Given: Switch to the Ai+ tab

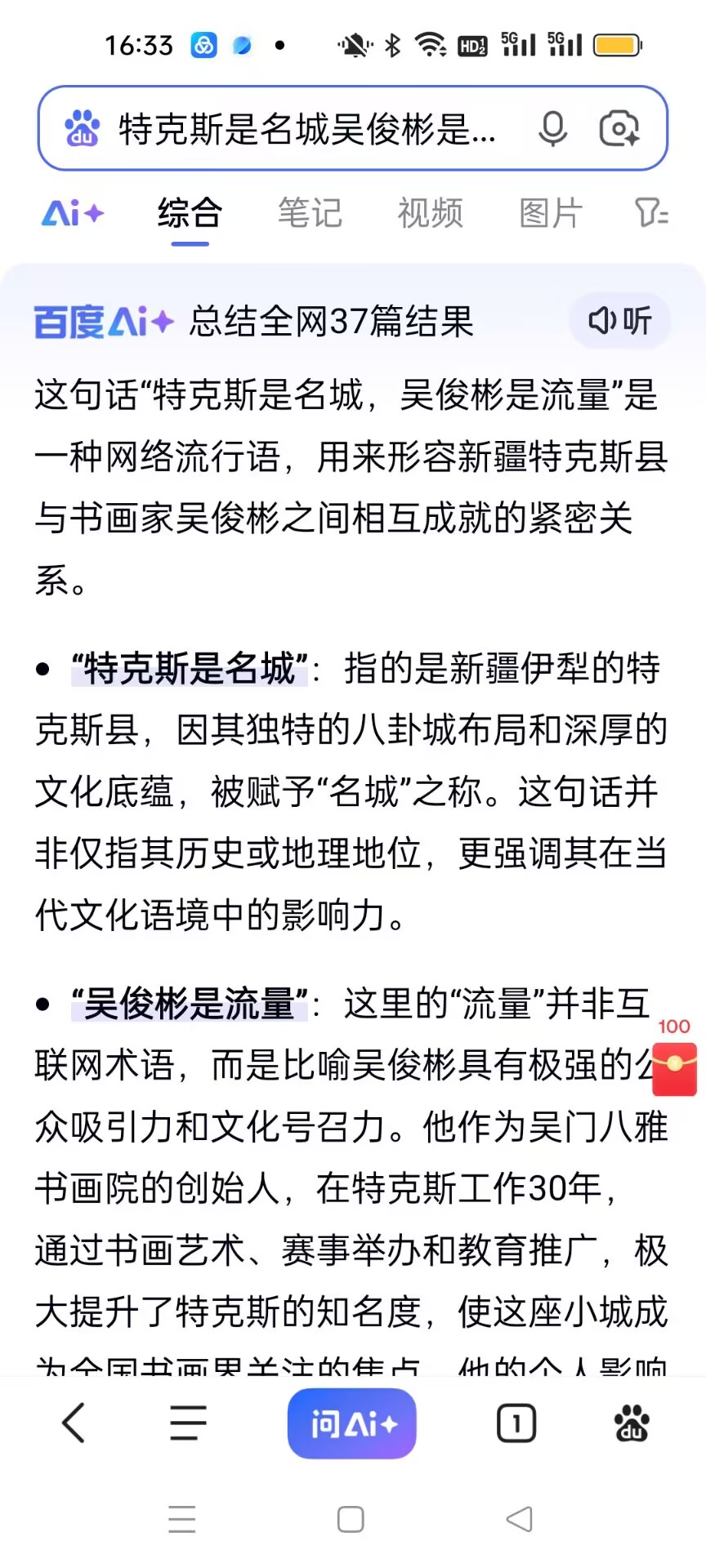Looking at the screenshot, I should coord(73,214).
